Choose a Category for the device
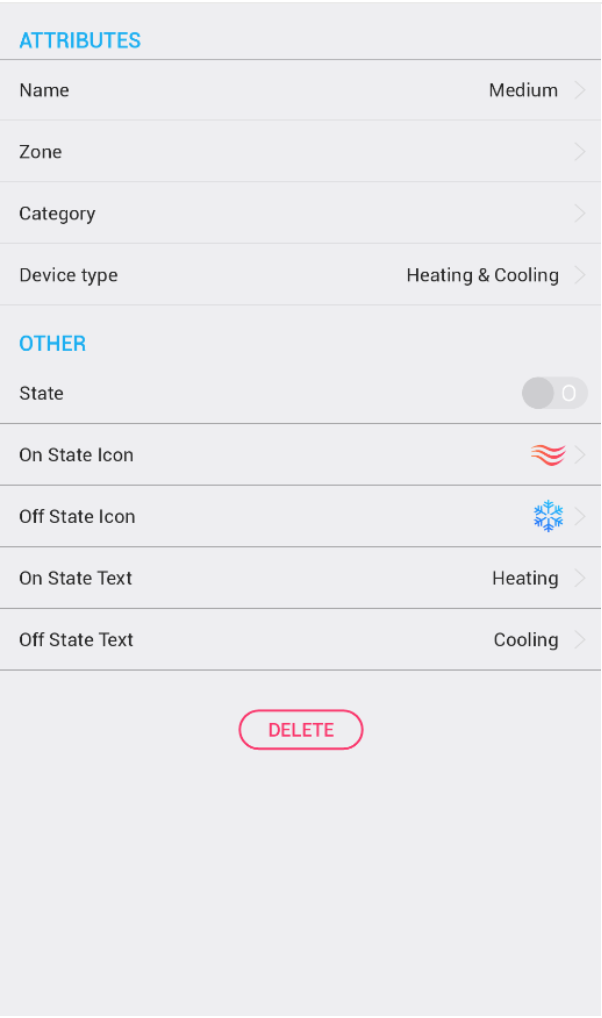The height and width of the screenshot is (1018, 602). [300, 214]
